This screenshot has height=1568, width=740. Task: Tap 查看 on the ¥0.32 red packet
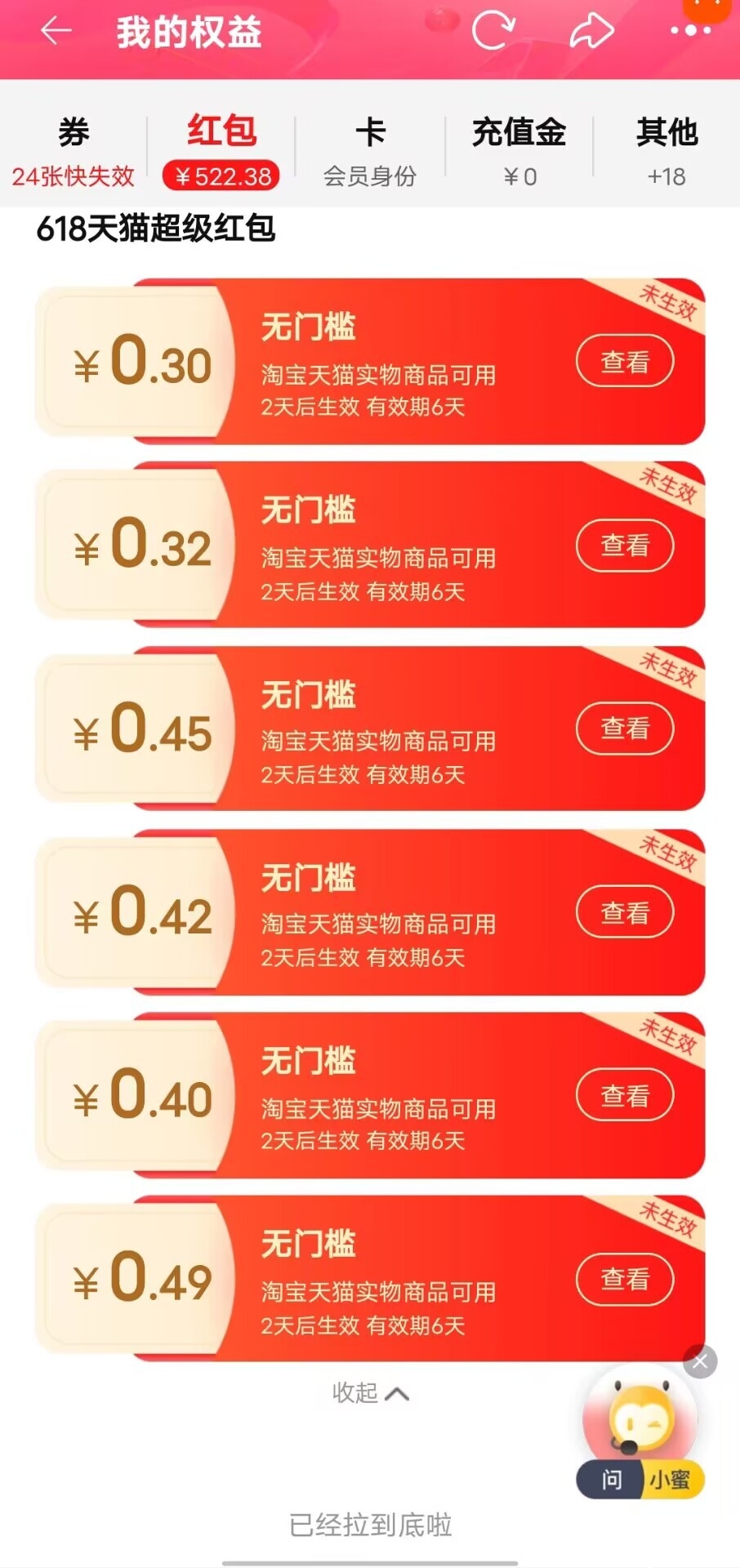625,545
